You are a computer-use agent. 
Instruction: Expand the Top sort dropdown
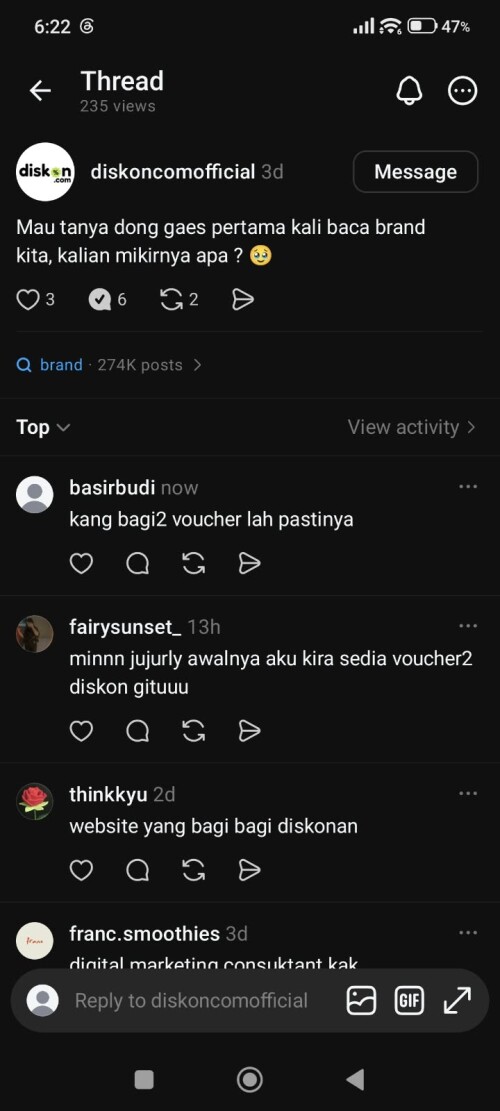pyautogui.click(x=43, y=427)
